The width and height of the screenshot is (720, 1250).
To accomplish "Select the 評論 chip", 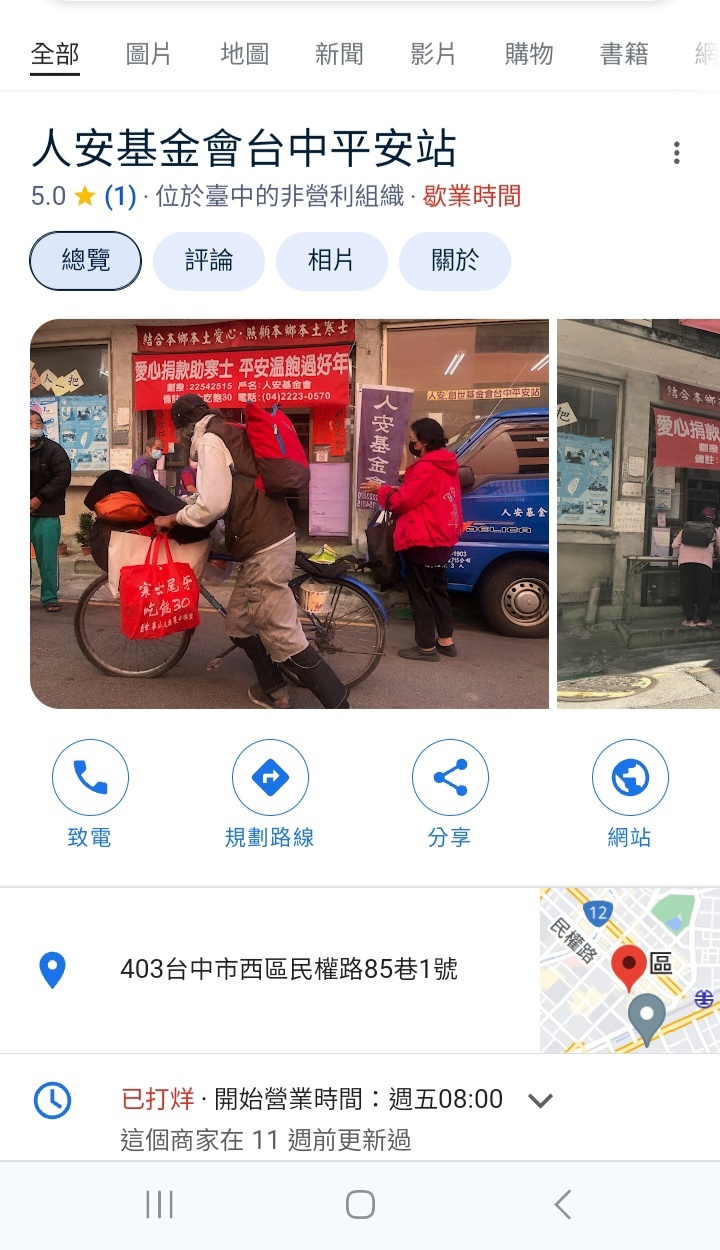I will click(209, 261).
